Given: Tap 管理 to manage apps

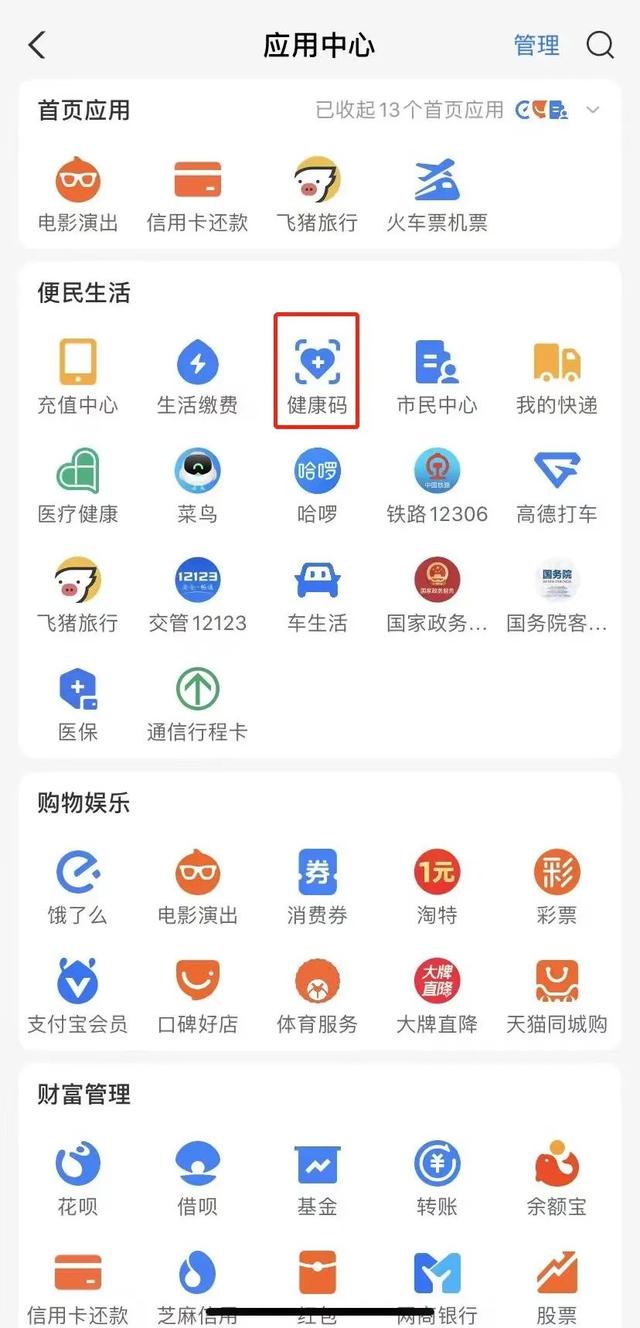Looking at the screenshot, I should (536, 45).
